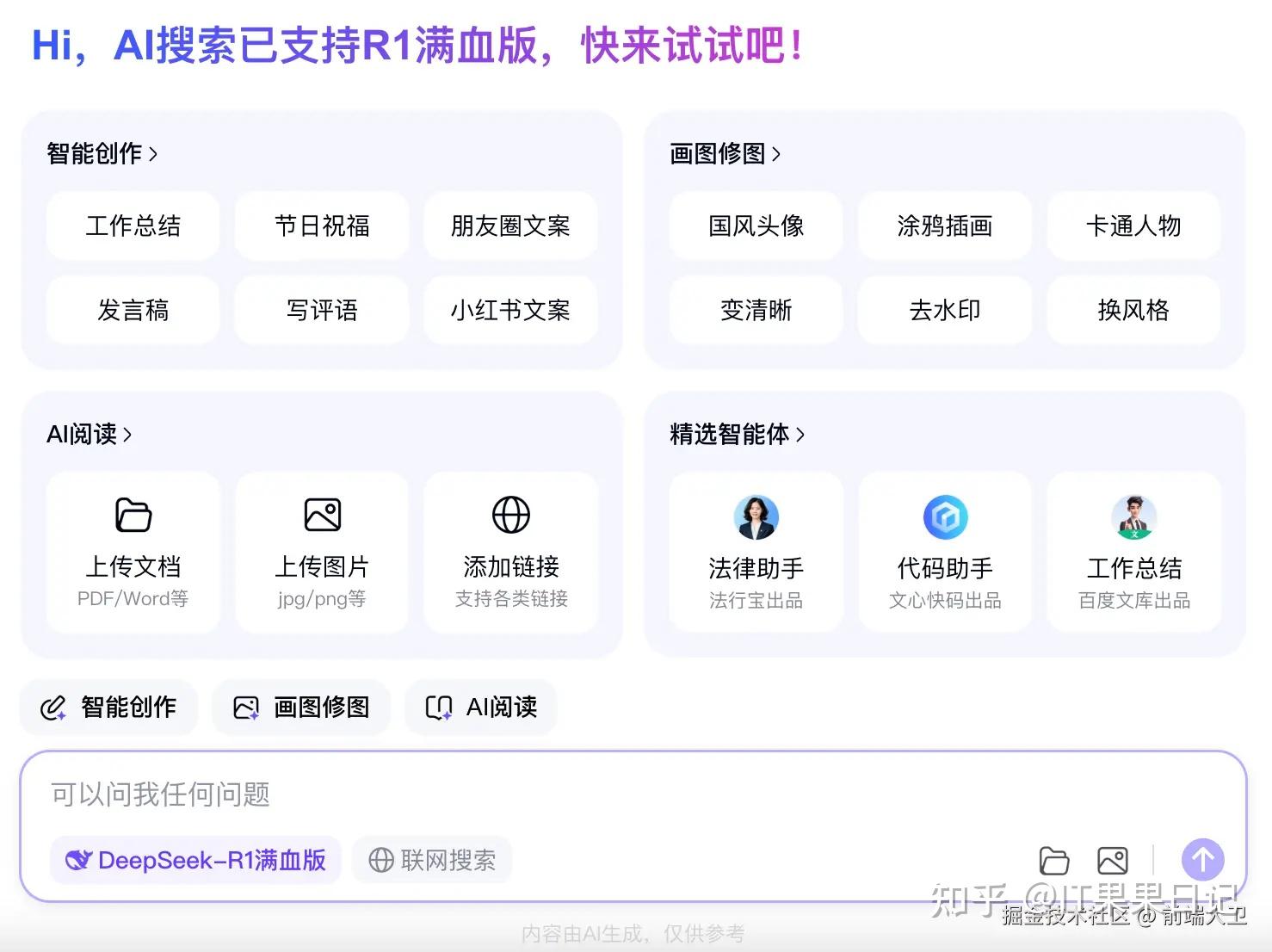Open the 上传文档 card
This screenshot has width=1272, height=952.
click(133, 551)
